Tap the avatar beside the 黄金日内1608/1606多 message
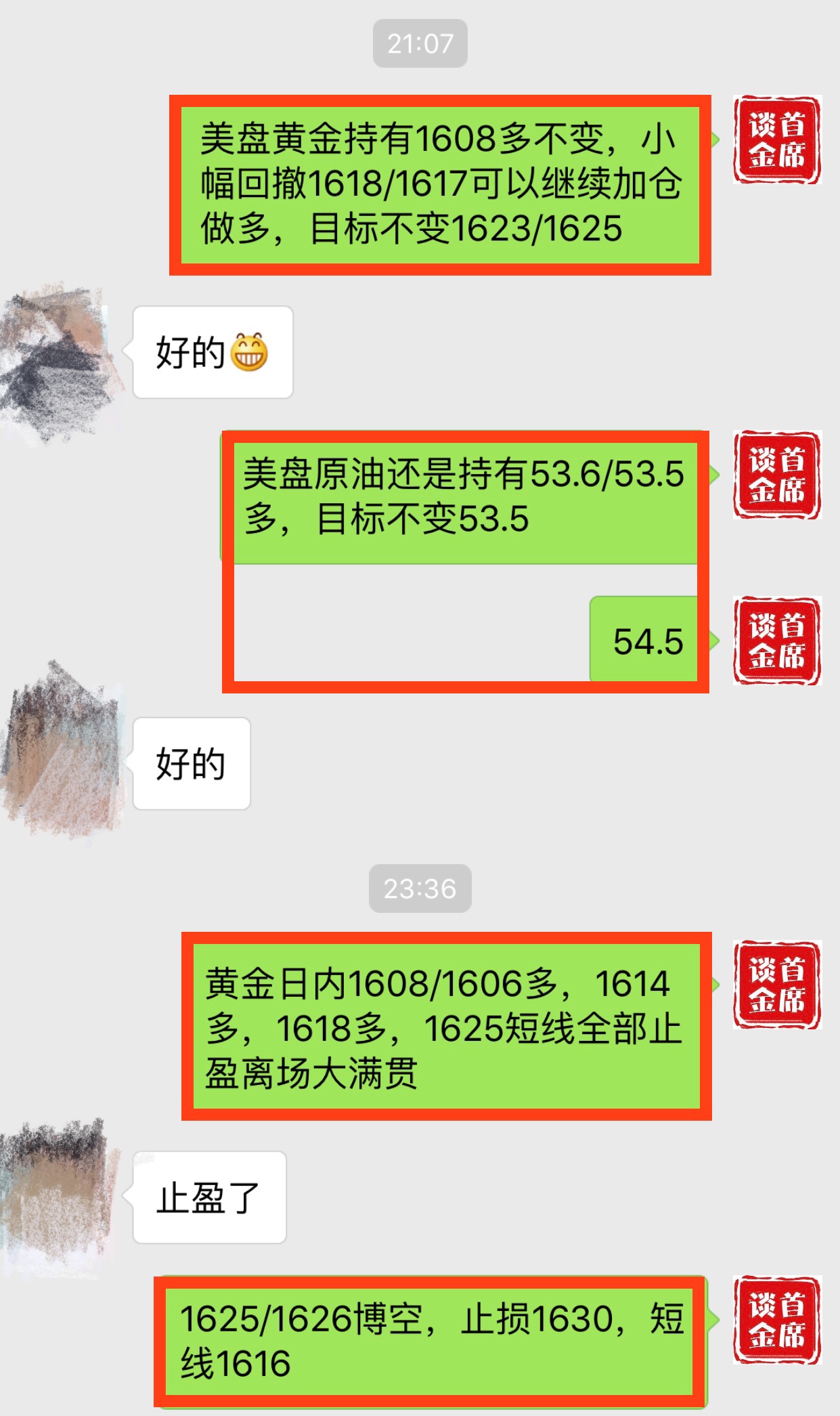This screenshot has height=1416, width=840. (x=777, y=985)
